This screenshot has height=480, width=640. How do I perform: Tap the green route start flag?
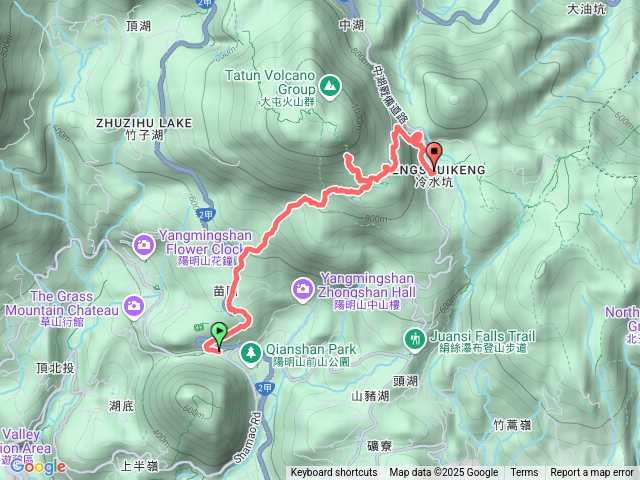[219, 333]
